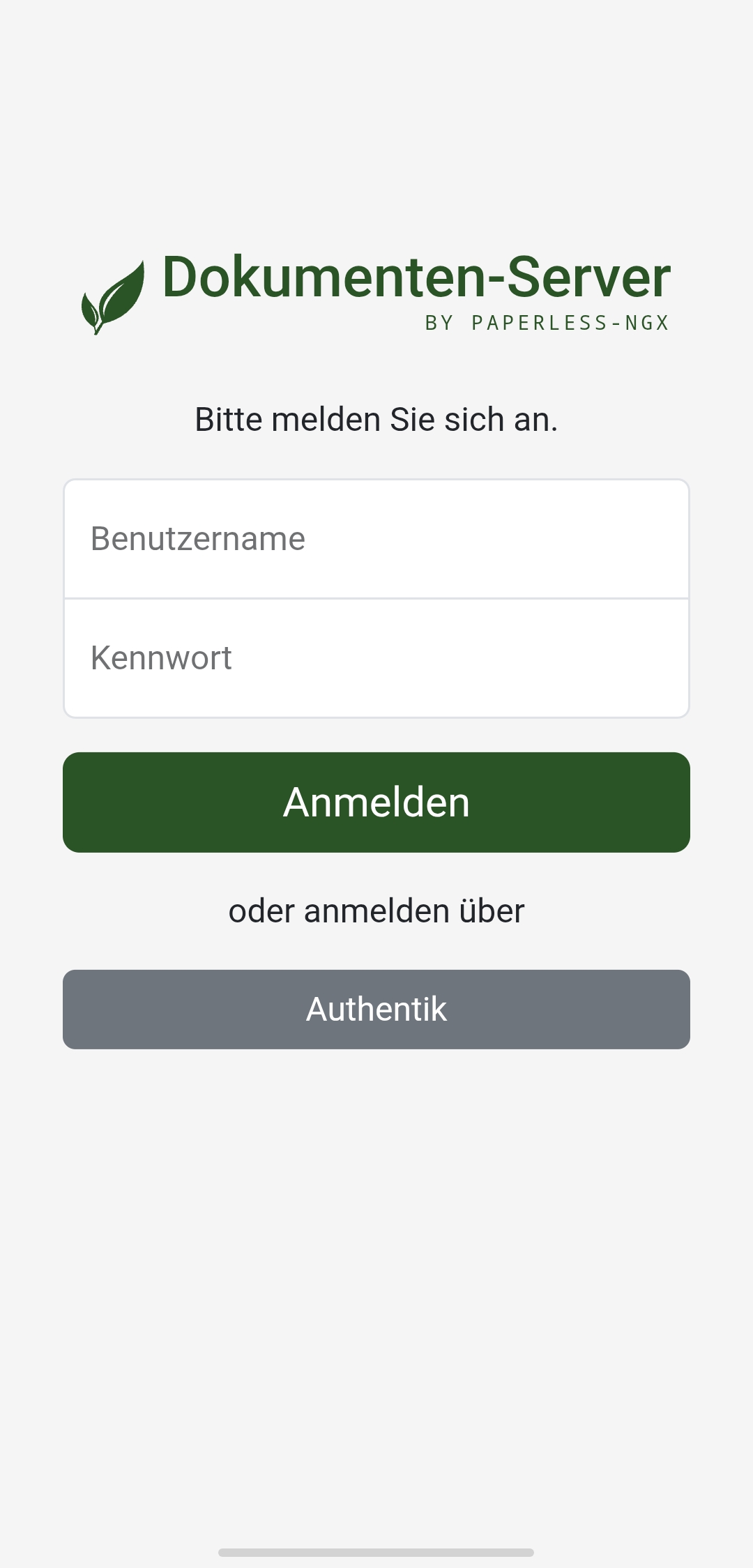Focus the Benutzername field
The width and height of the screenshot is (753, 1568).
[x=376, y=539]
